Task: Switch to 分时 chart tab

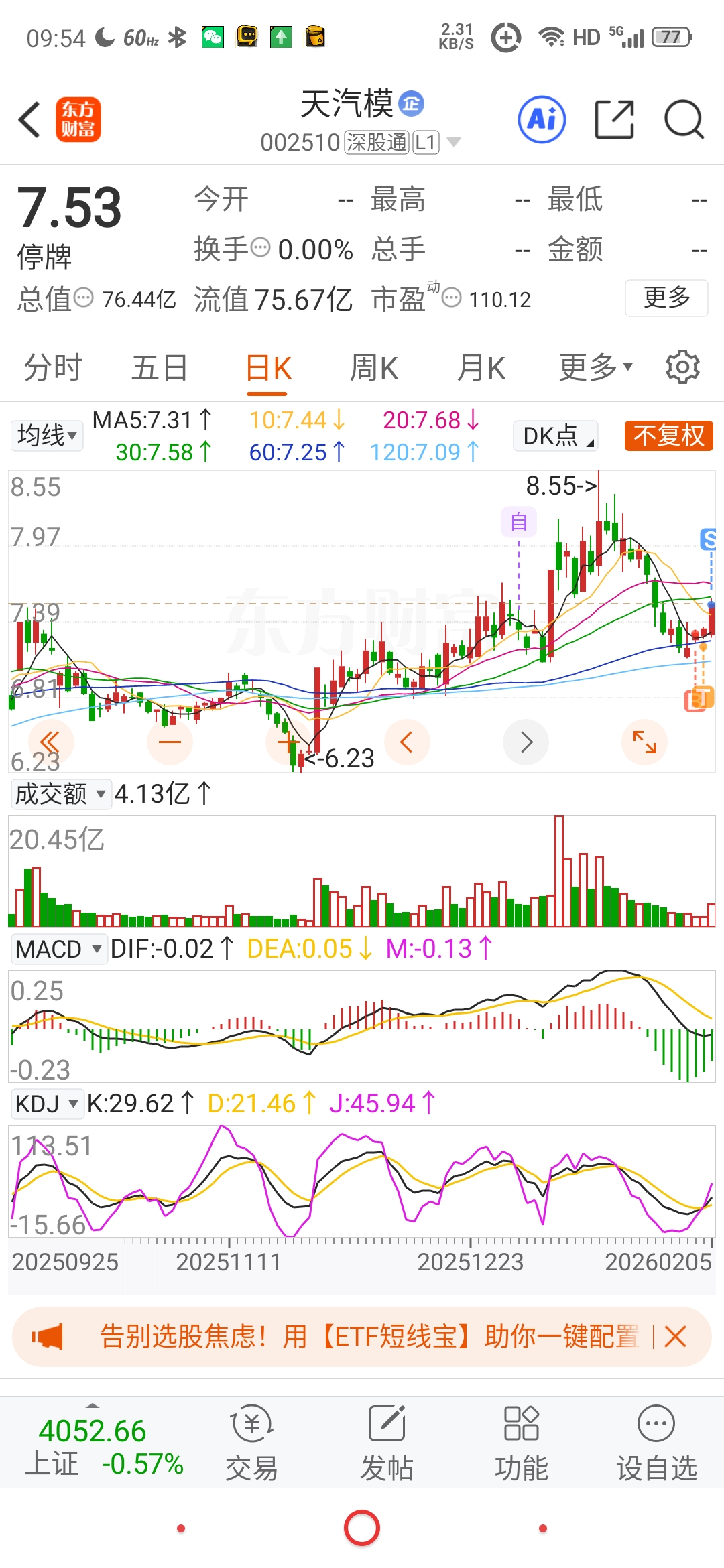Action: click(52, 368)
